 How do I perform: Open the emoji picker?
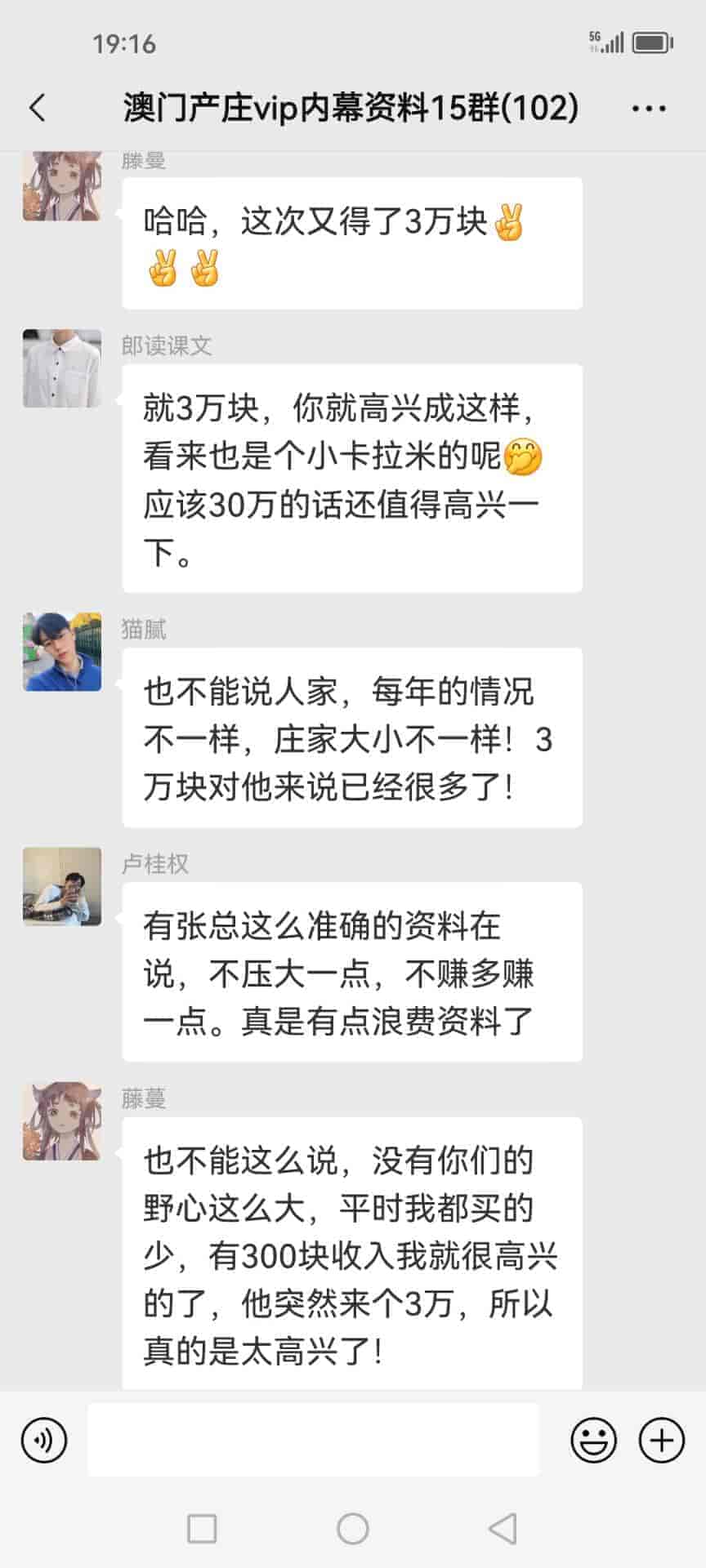(x=593, y=1440)
